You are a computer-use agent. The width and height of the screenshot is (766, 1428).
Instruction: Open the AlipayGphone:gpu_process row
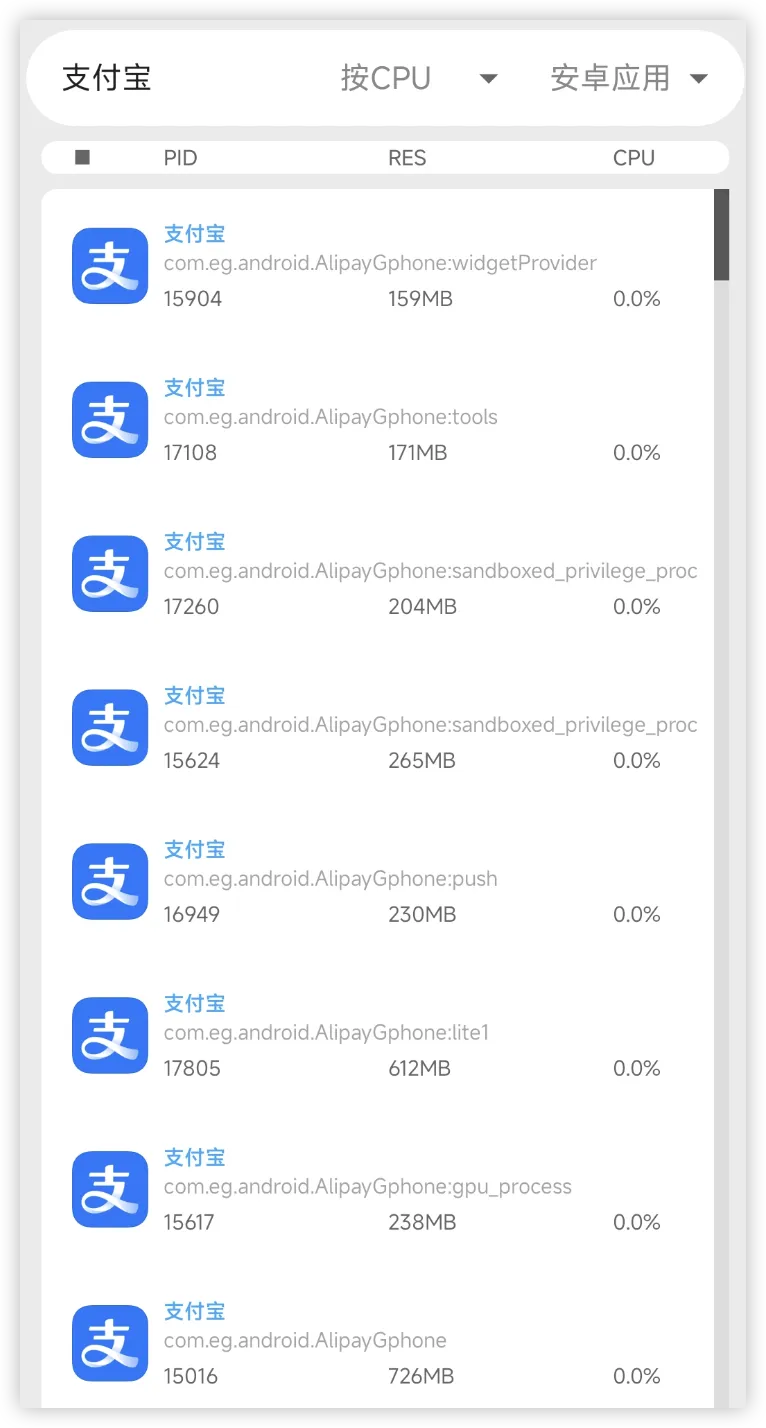coord(380,1190)
